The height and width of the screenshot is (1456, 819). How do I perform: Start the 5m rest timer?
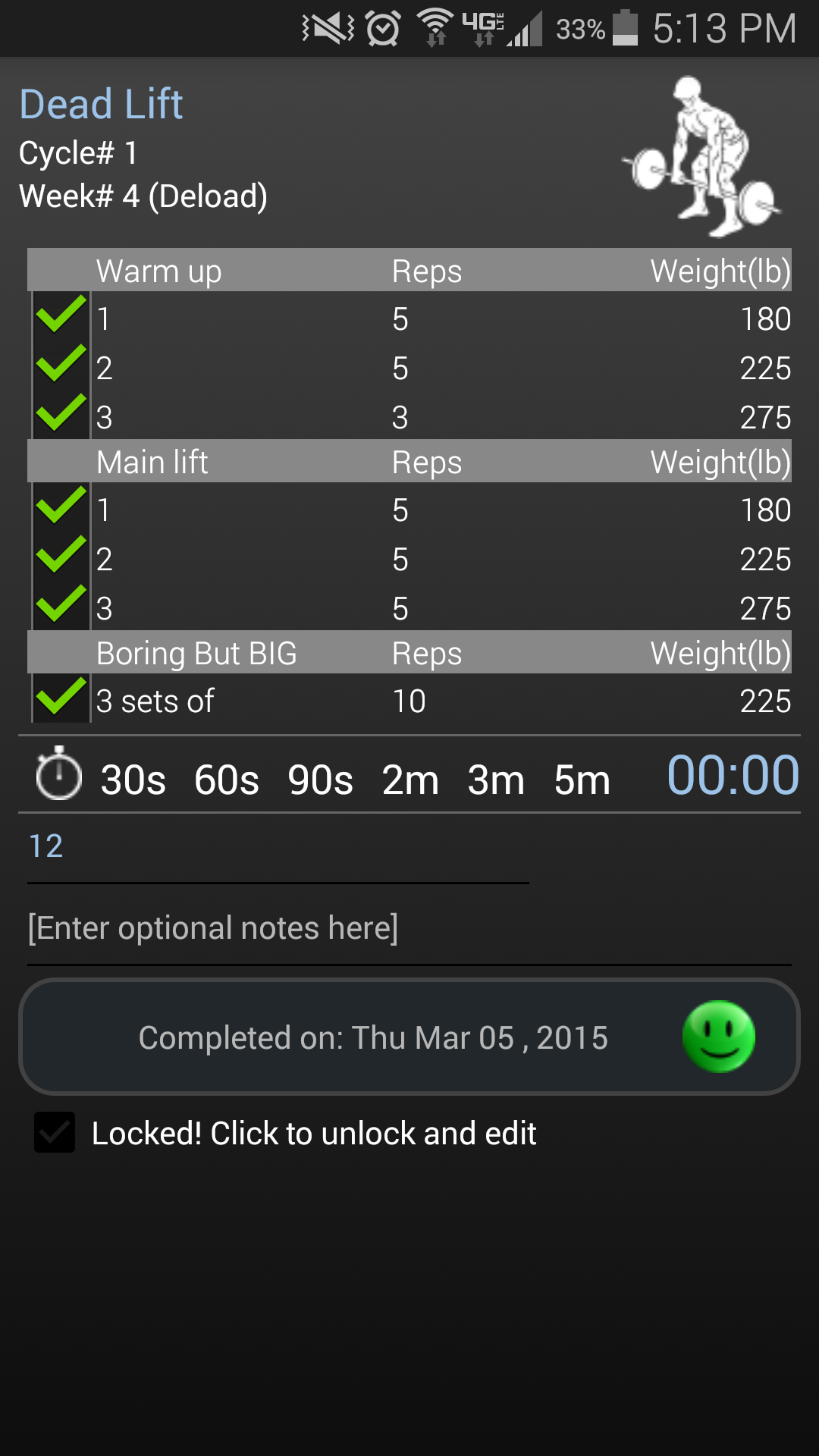(x=582, y=780)
